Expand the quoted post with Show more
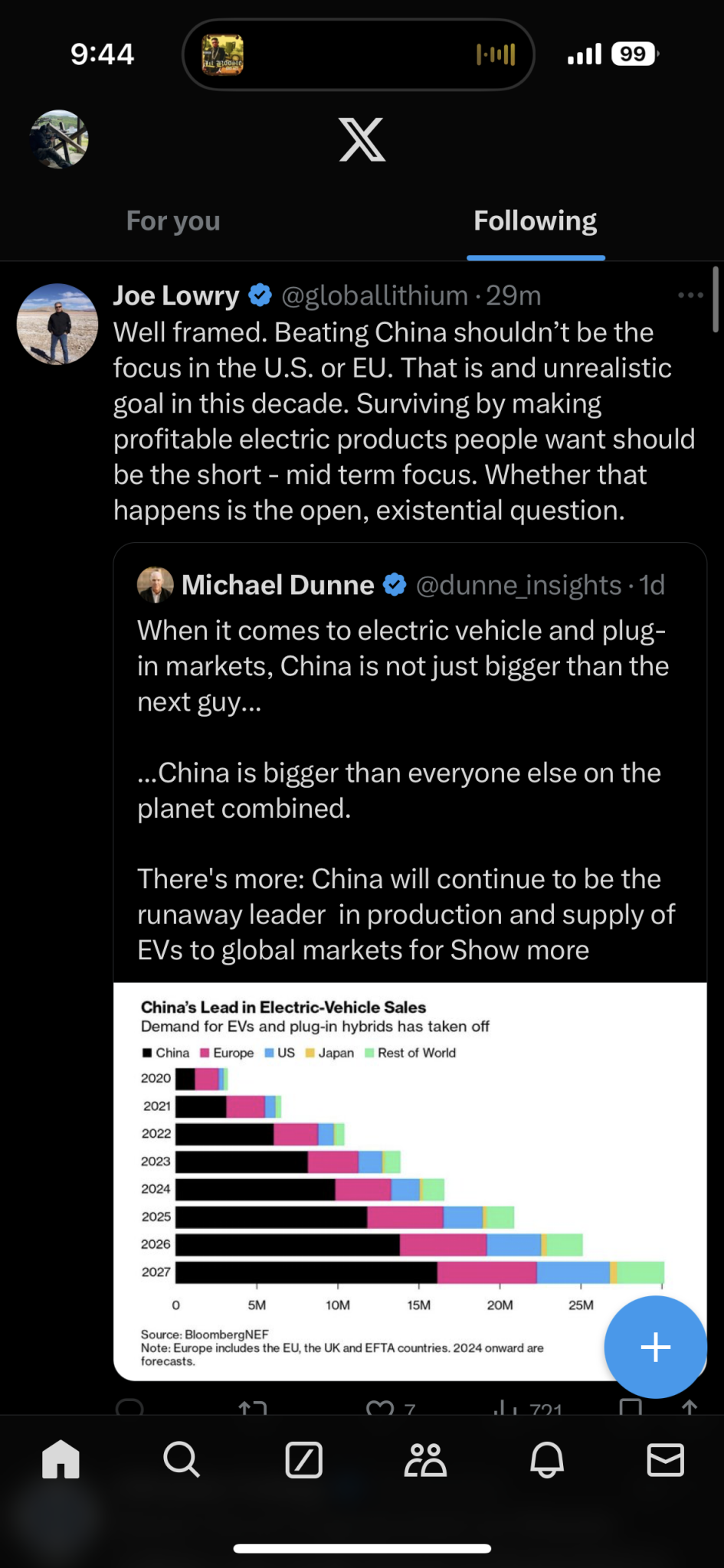Image resolution: width=724 pixels, height=1568 pixels. (519, 950)
